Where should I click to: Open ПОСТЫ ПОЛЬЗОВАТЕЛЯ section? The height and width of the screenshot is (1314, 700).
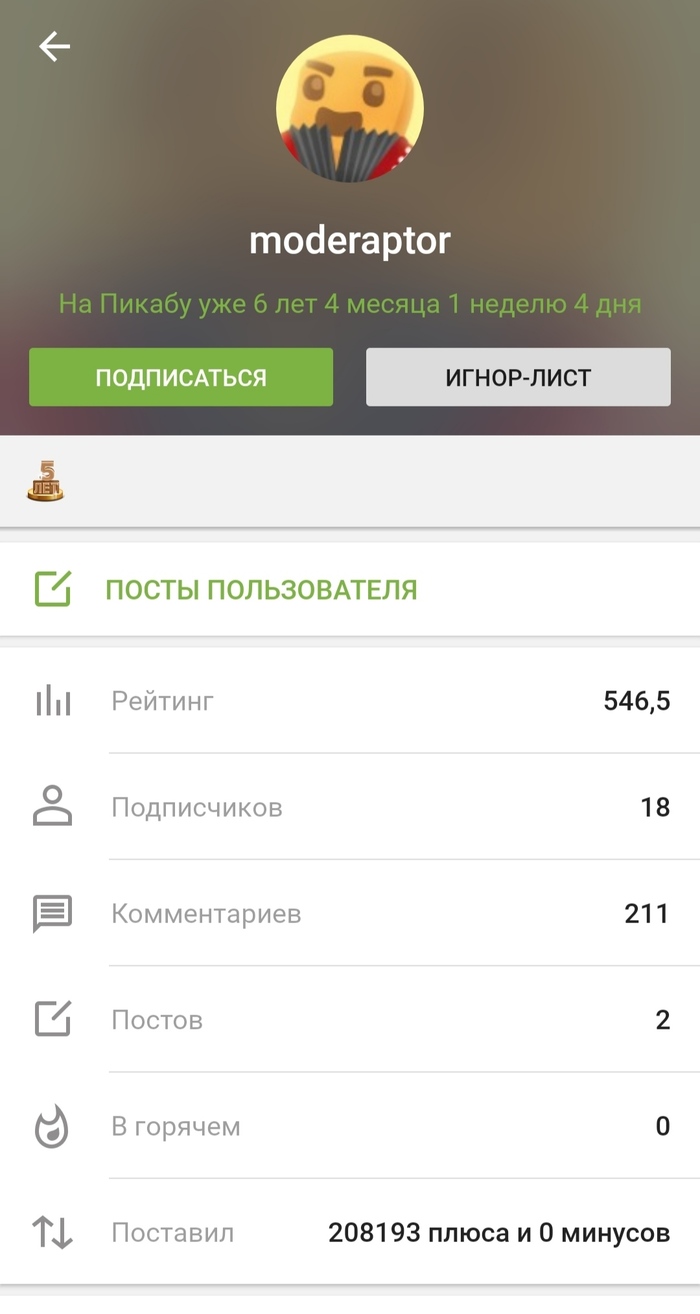[x=260, y=589]
